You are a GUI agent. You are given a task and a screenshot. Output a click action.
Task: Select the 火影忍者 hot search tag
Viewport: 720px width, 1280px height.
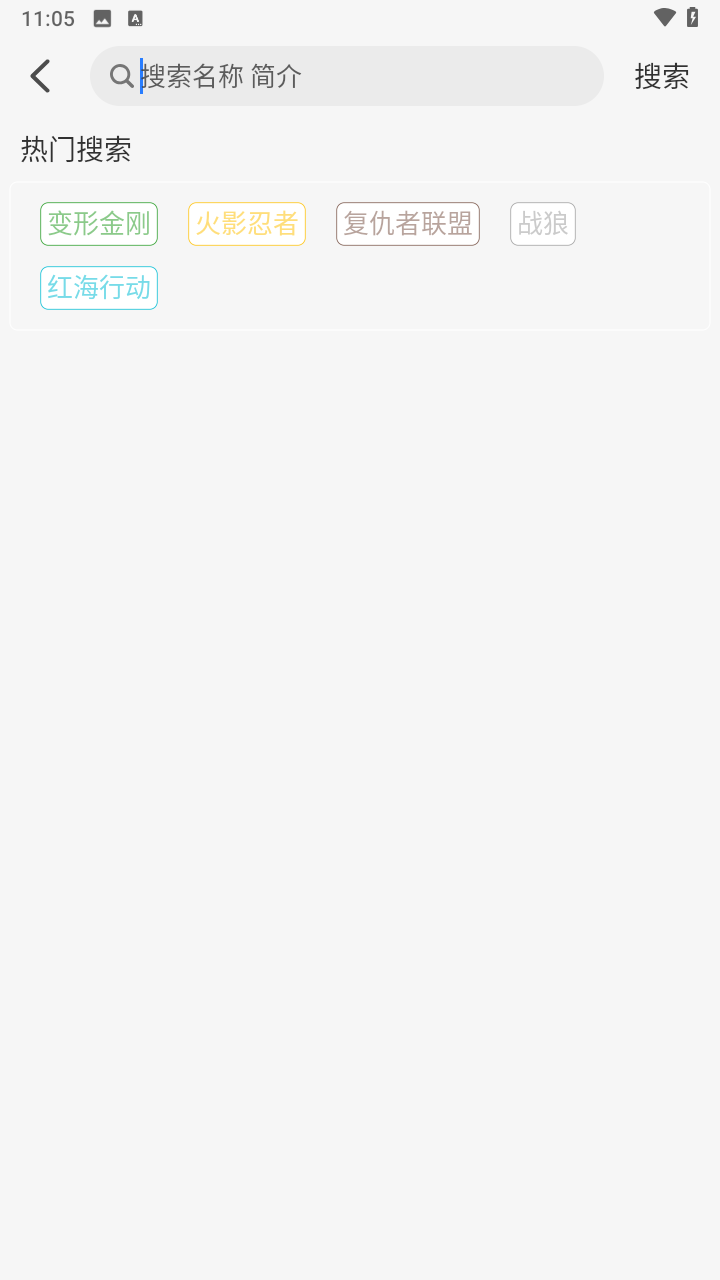pos(246,224)
